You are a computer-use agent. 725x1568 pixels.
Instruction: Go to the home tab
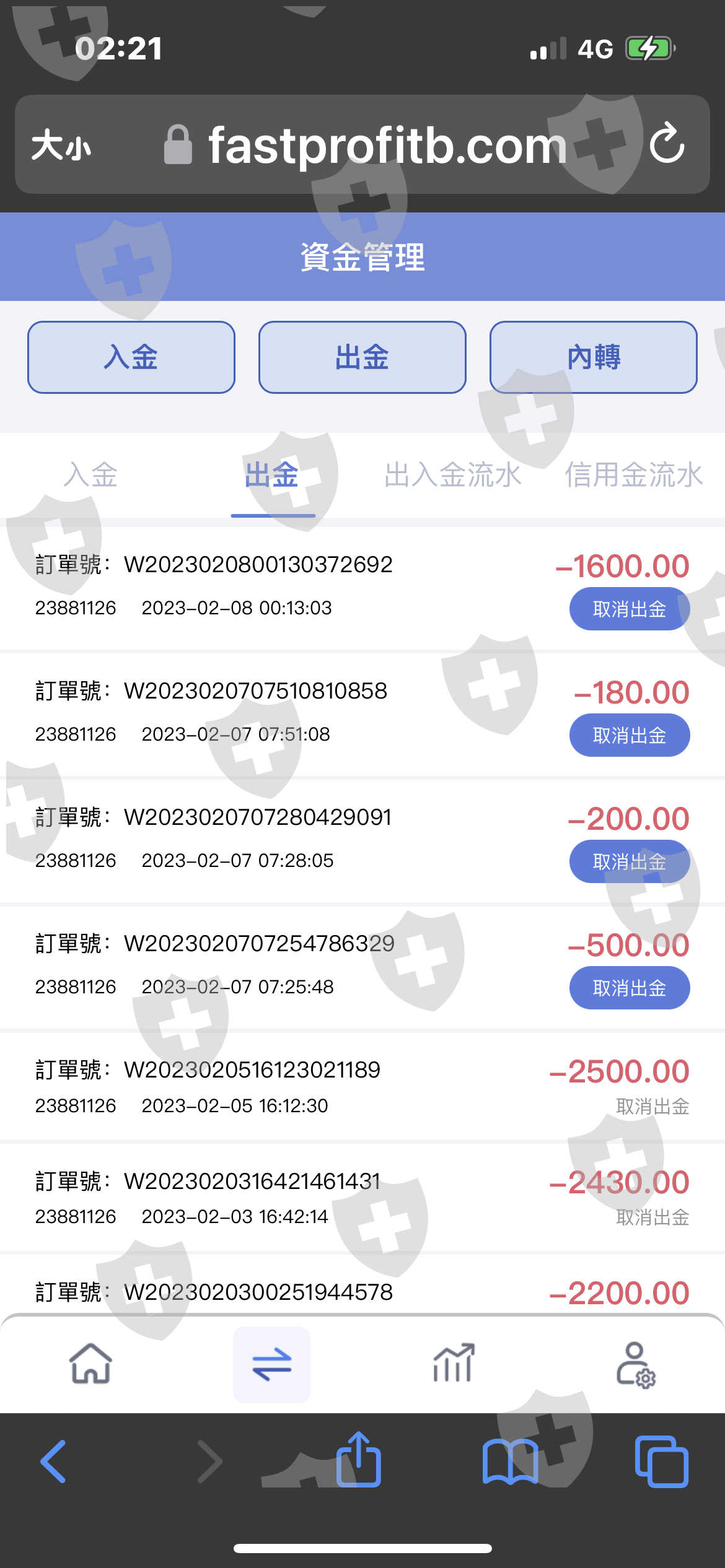[90, 1364]
